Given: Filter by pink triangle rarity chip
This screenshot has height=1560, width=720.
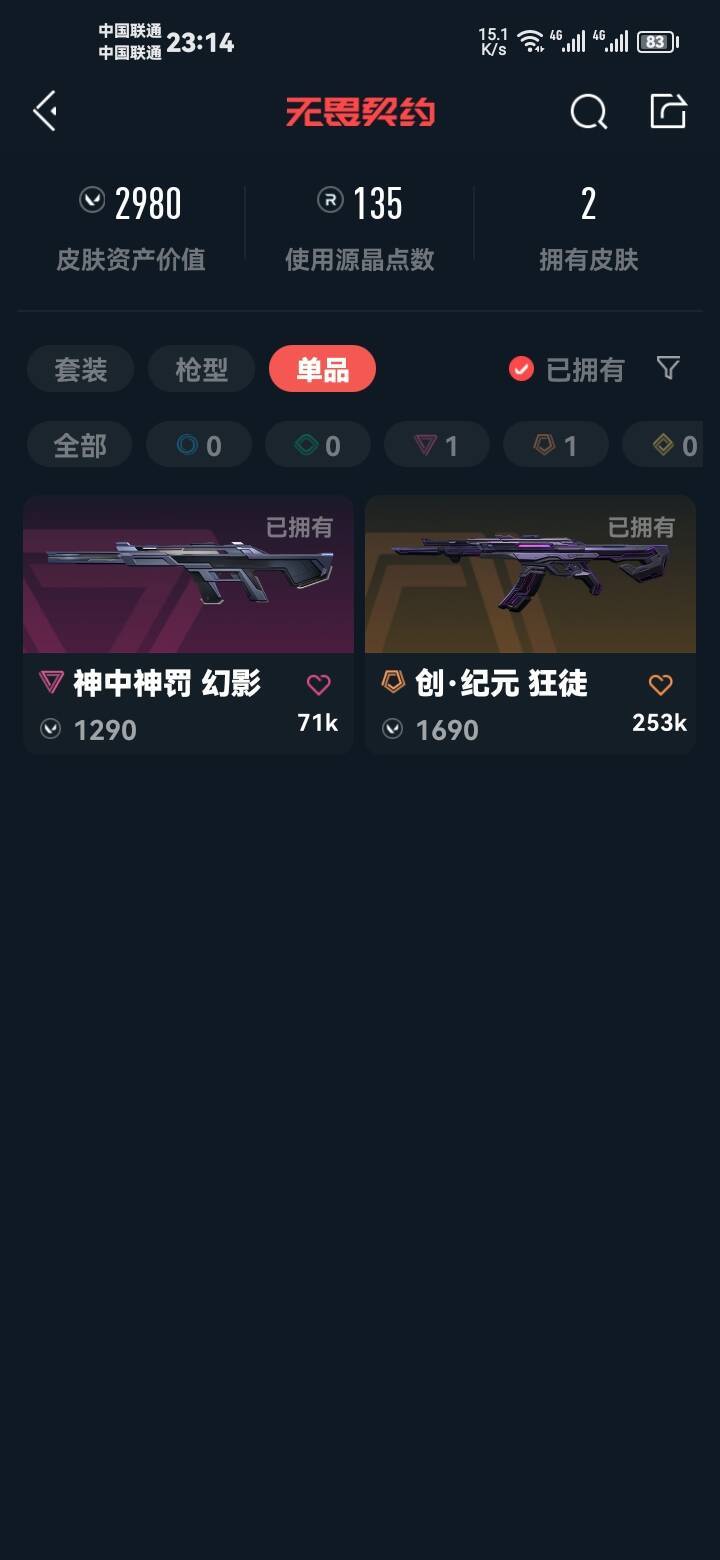Looking at the screenshot, I should (437, 444).
